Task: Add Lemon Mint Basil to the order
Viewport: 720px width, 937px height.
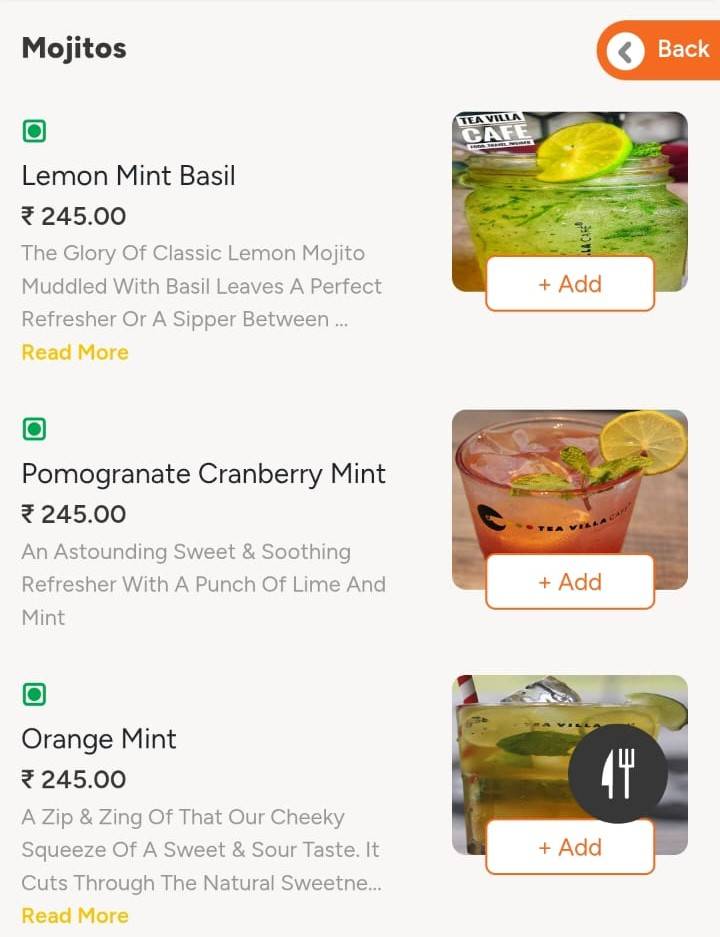Action: coord(570,284)
